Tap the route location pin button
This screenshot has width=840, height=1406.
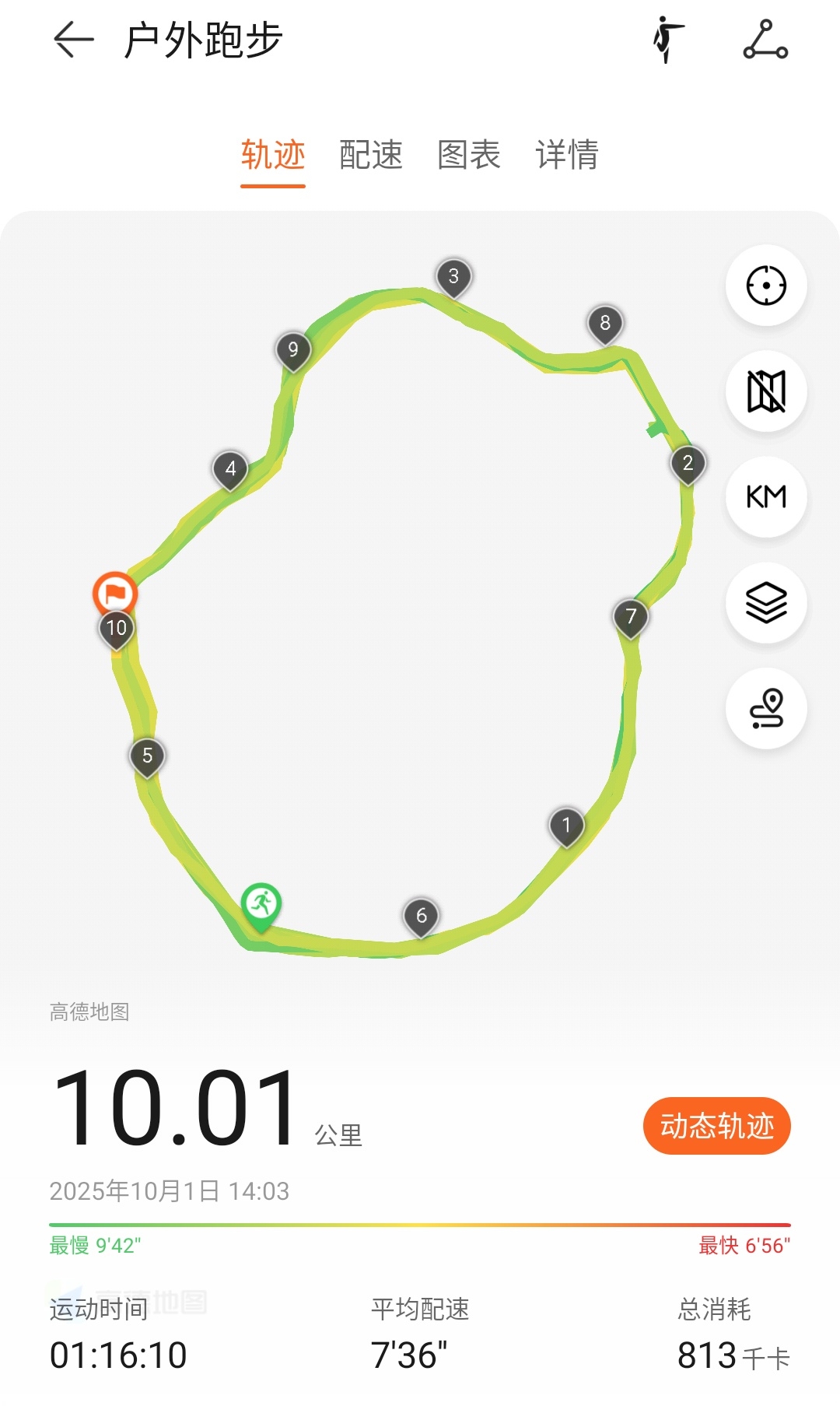click(766, 709)
